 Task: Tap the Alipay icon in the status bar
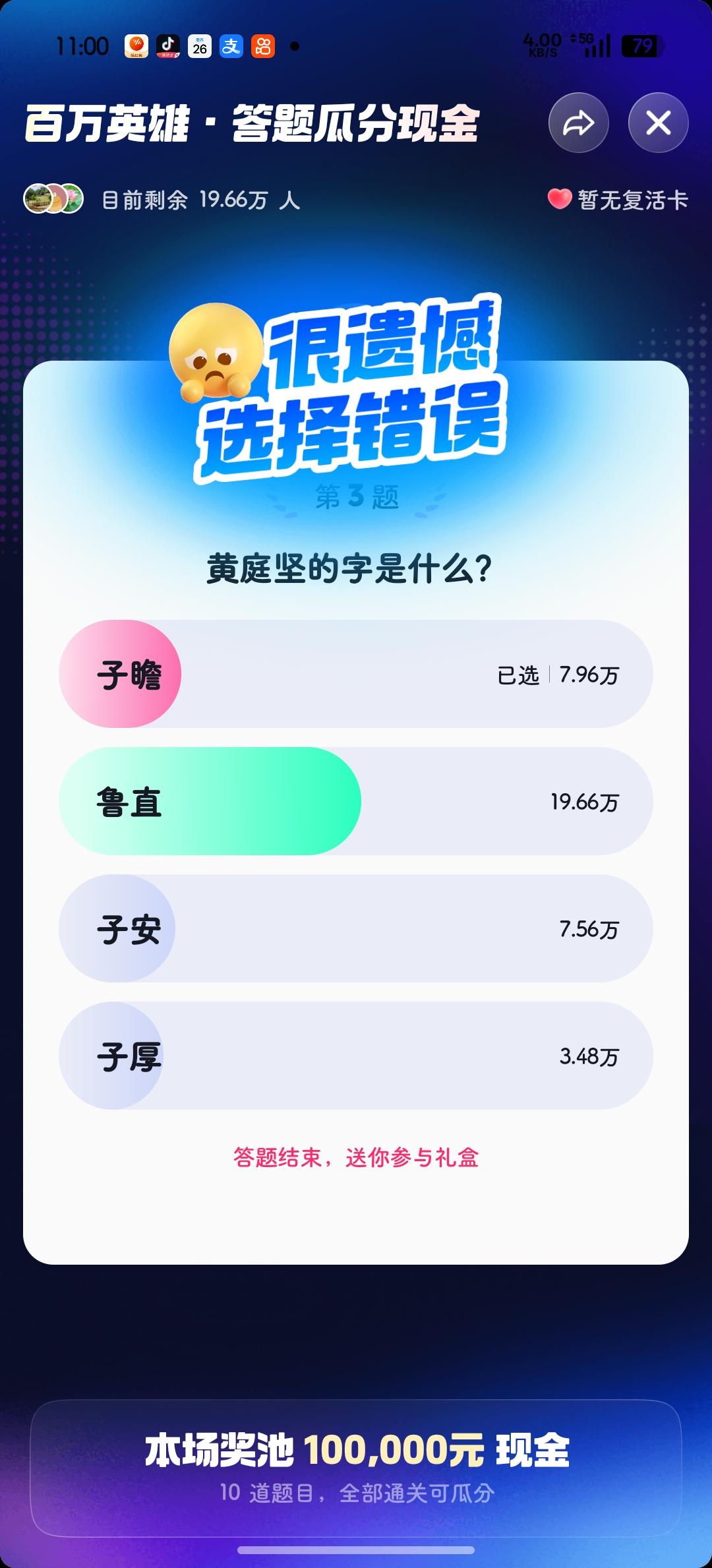click(232, 45)
